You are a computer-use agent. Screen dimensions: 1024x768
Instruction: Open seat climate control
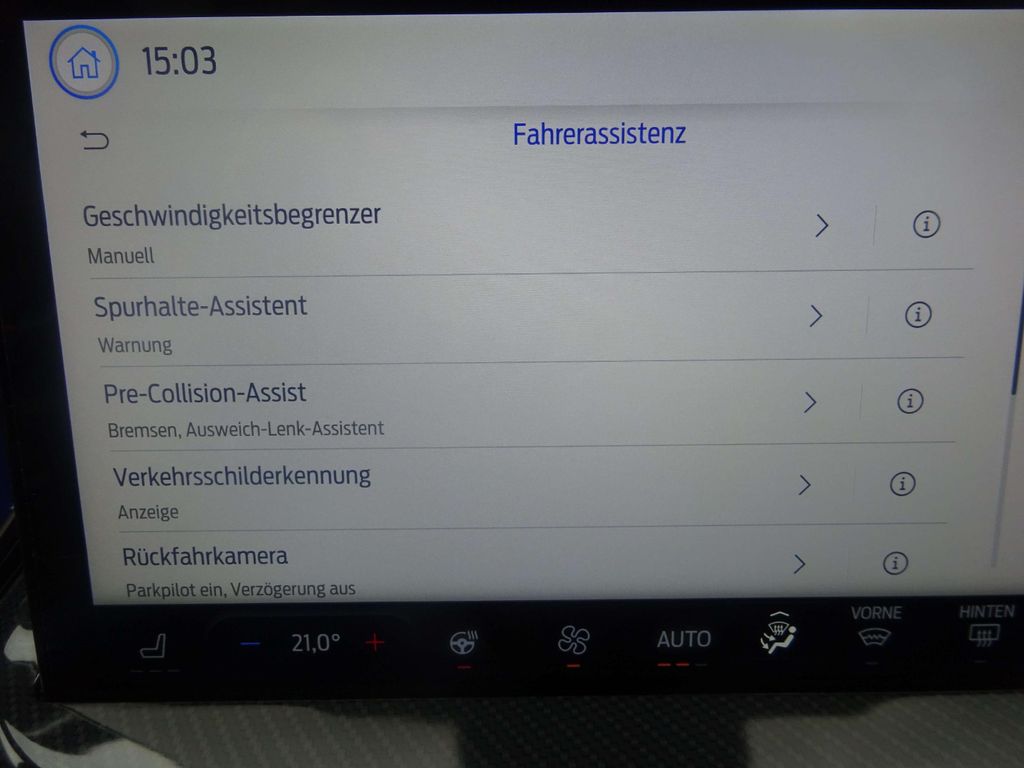point(156,648)
